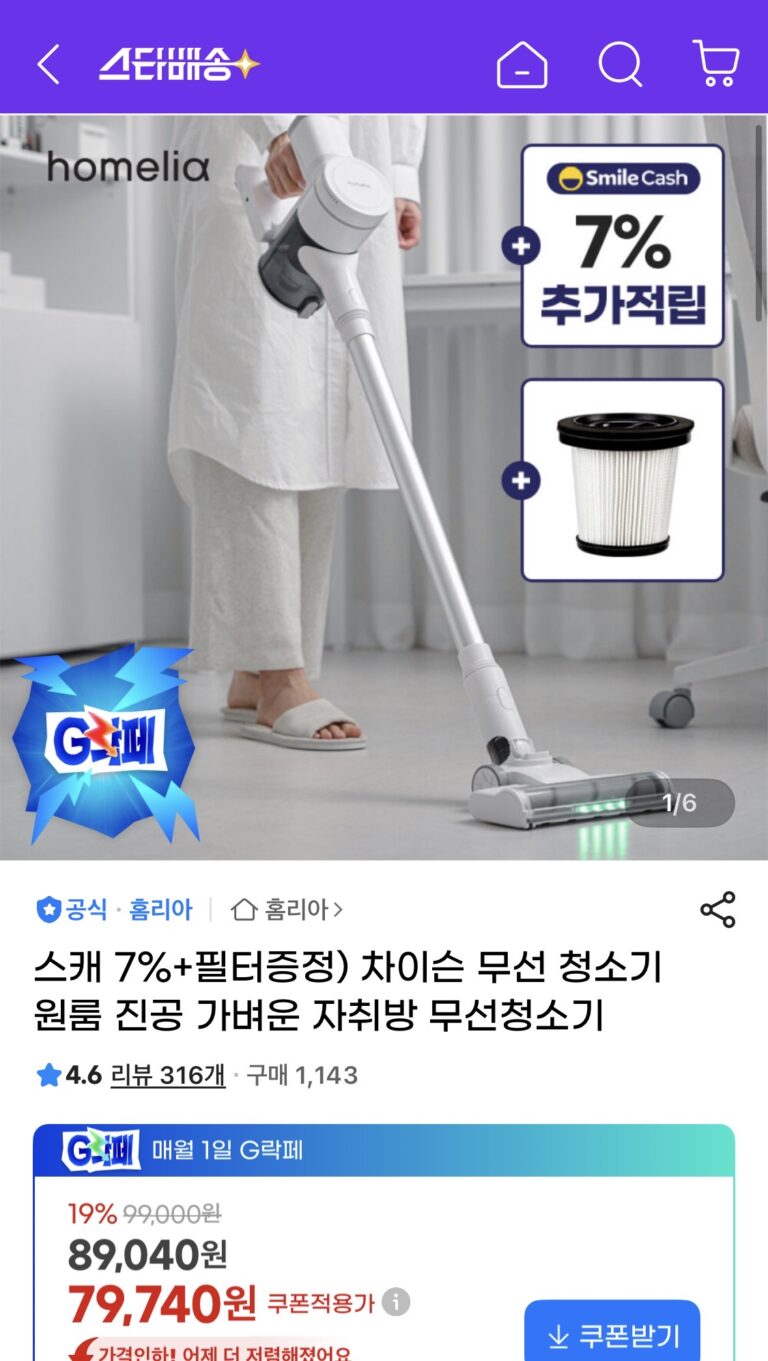Open the 리뷰 316개 reviews link
The height and width of the screenshot is (1361, 768).
[167, 1076]
